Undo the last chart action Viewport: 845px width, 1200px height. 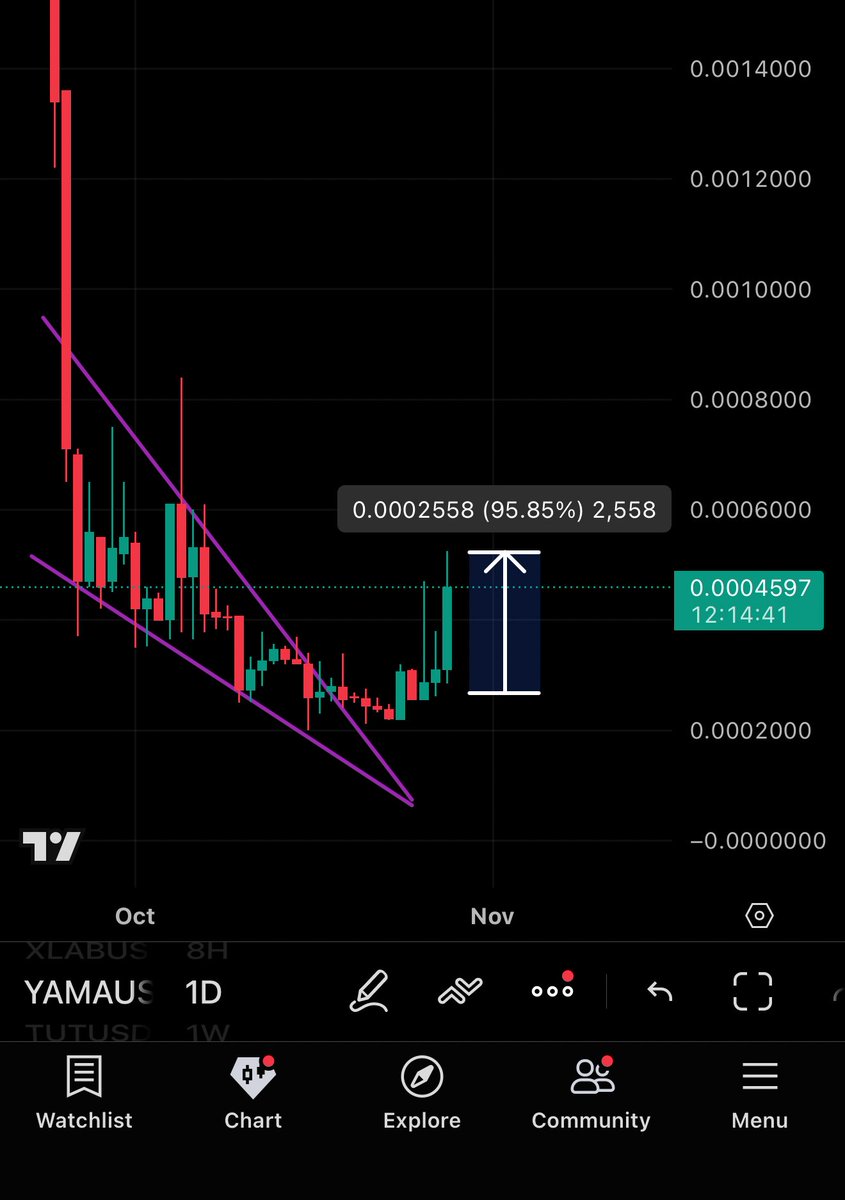click(x=660, y=991)
